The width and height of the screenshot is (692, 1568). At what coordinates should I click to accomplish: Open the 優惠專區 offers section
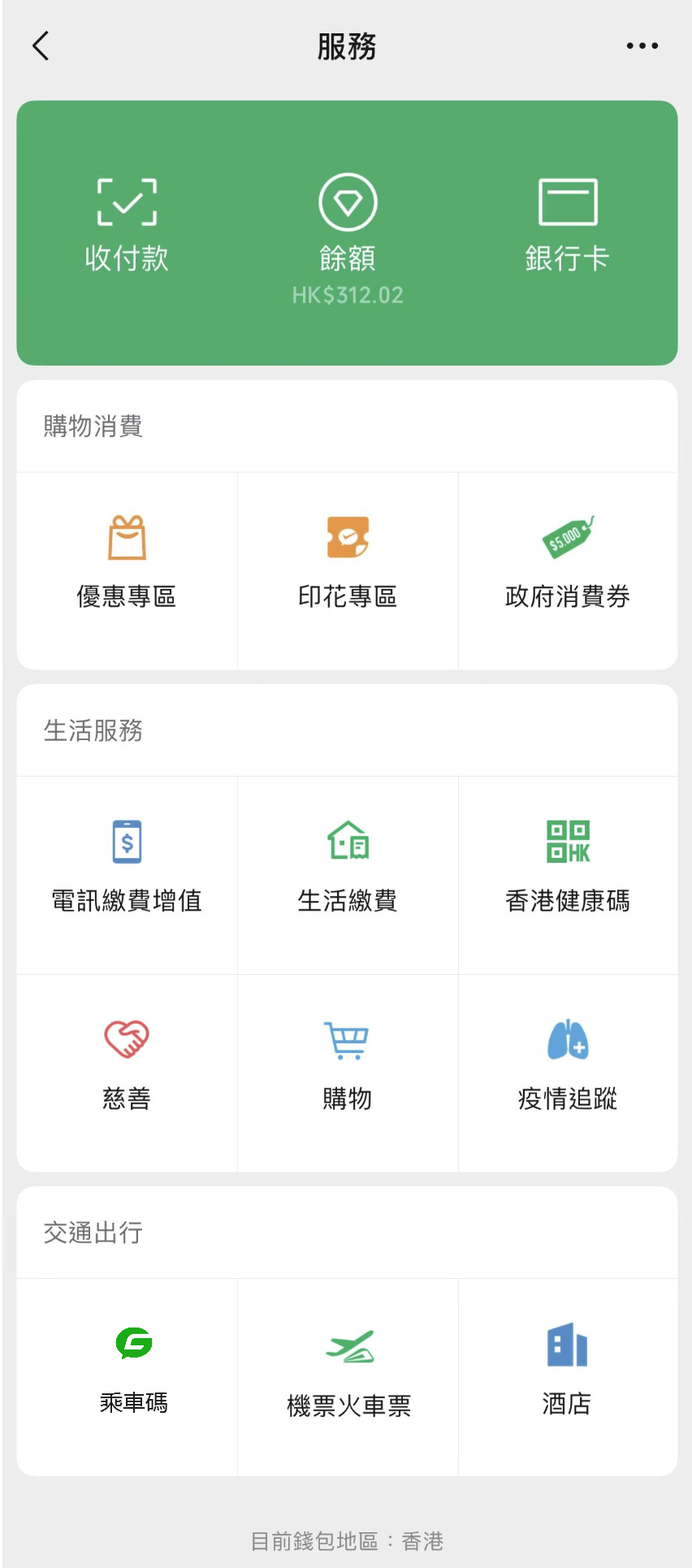click(x=127, y=562)
